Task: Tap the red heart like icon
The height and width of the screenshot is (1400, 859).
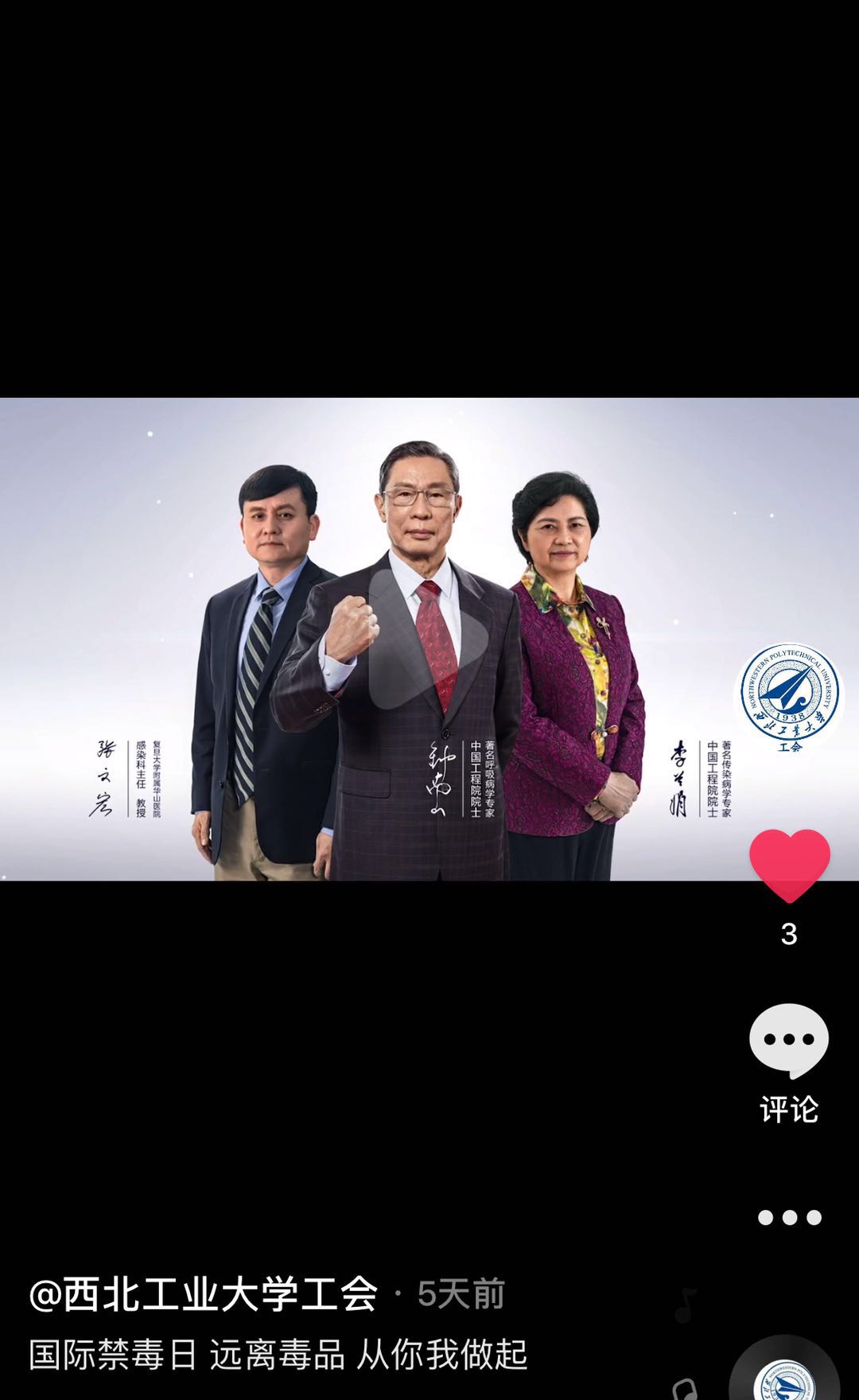Action: tap(789, 865)
